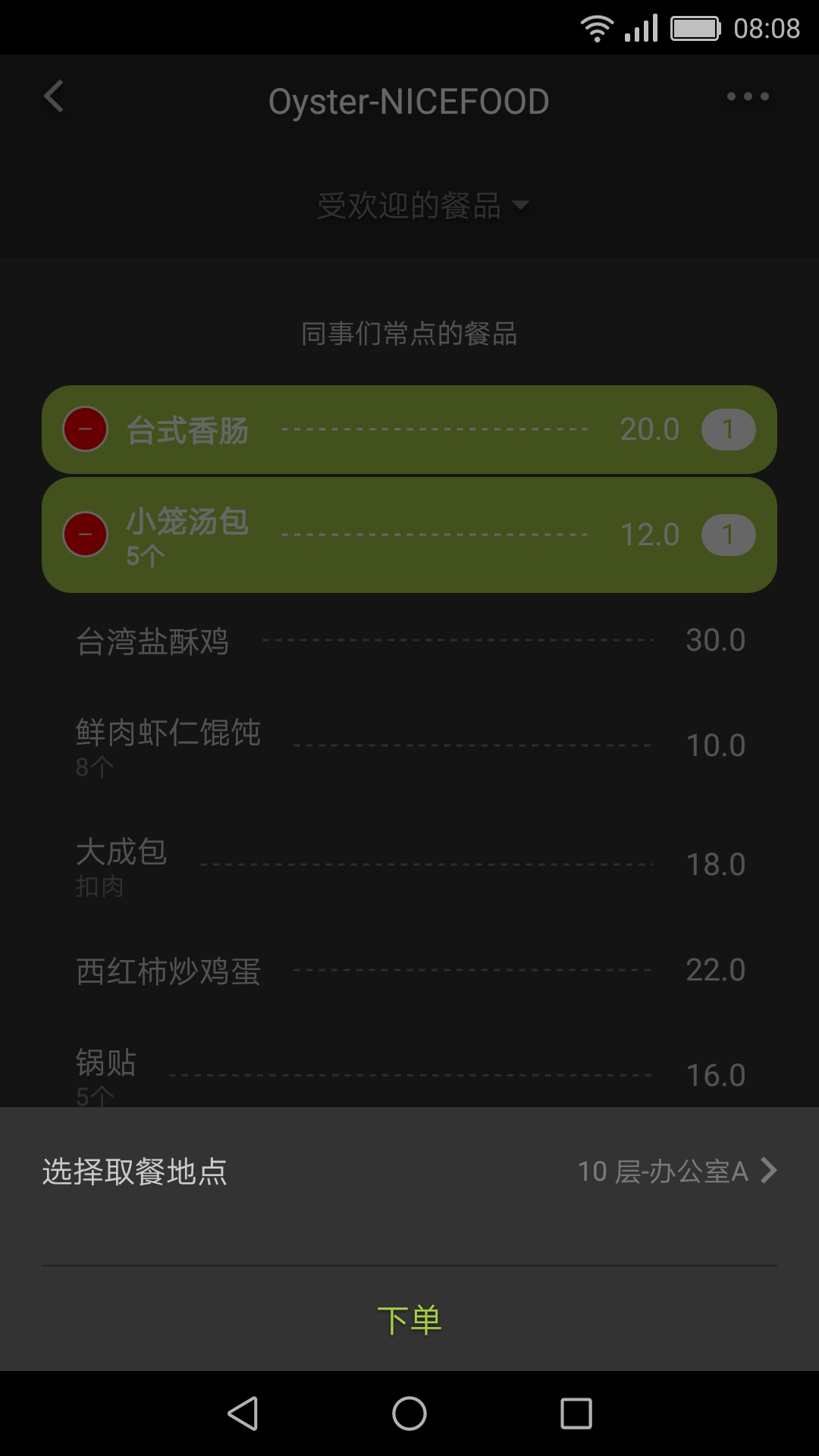Remove 台式香肠 with the red minus icon
The width and height of the screenshot is (819, 1456).
tap(85, 429)
